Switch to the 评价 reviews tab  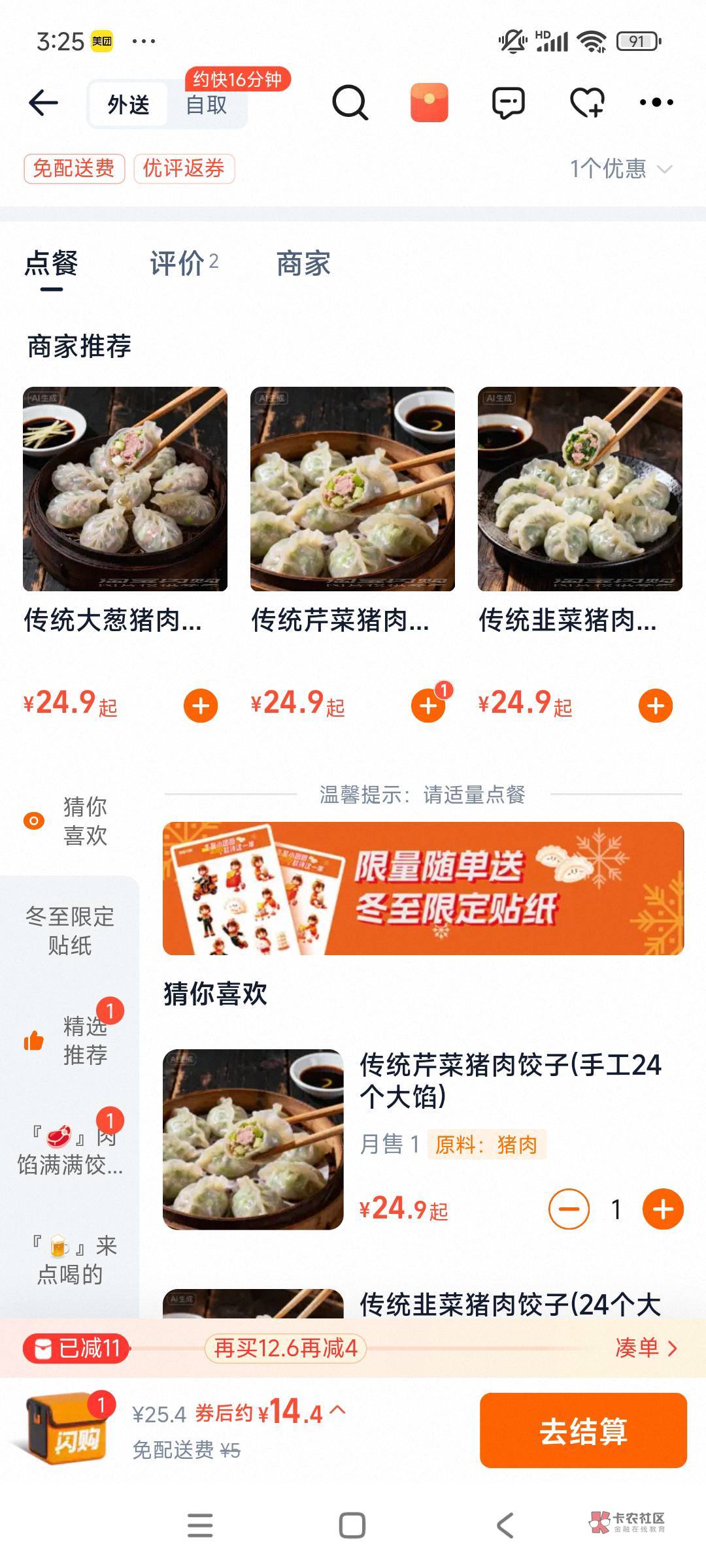[184, 263]
